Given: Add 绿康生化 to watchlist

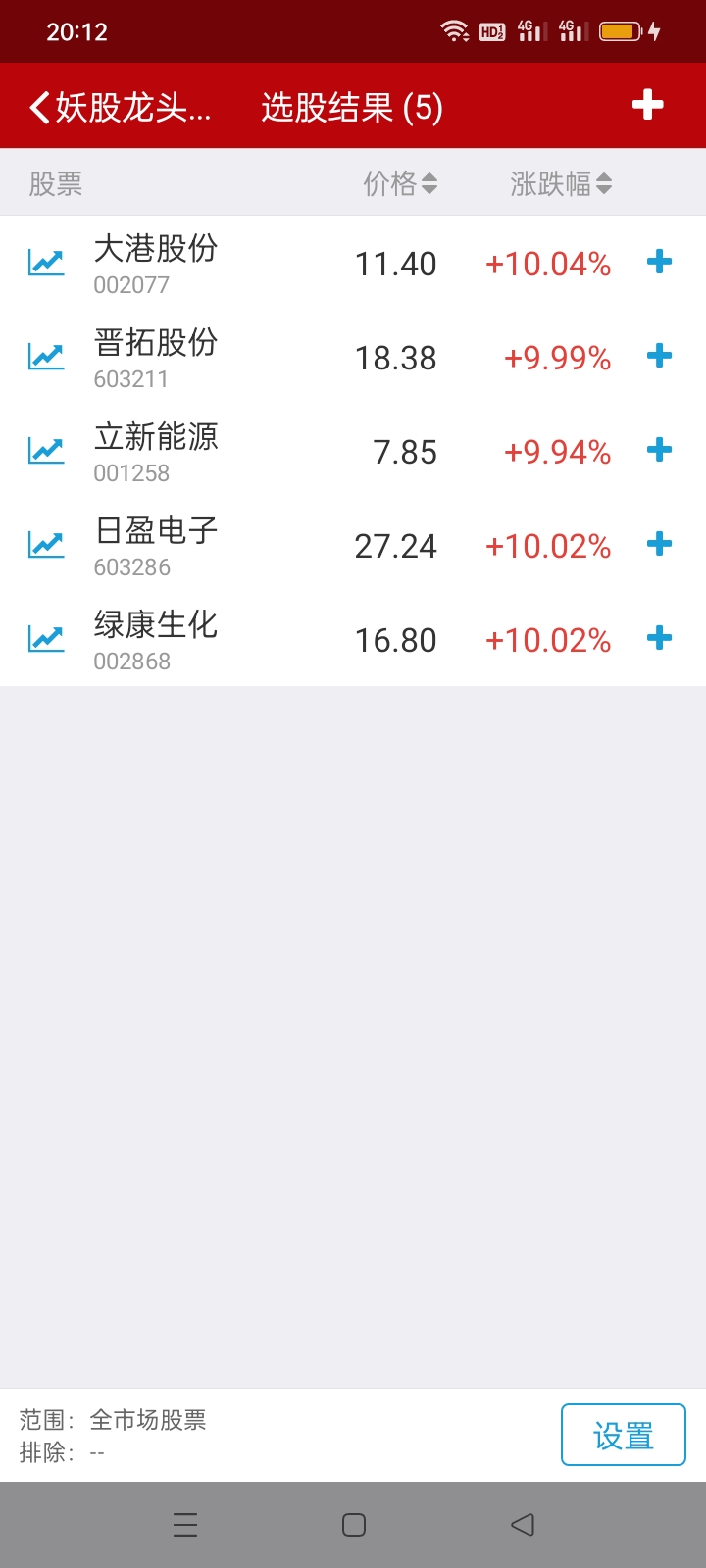Looking at the screenshot, I should point(660,638).
